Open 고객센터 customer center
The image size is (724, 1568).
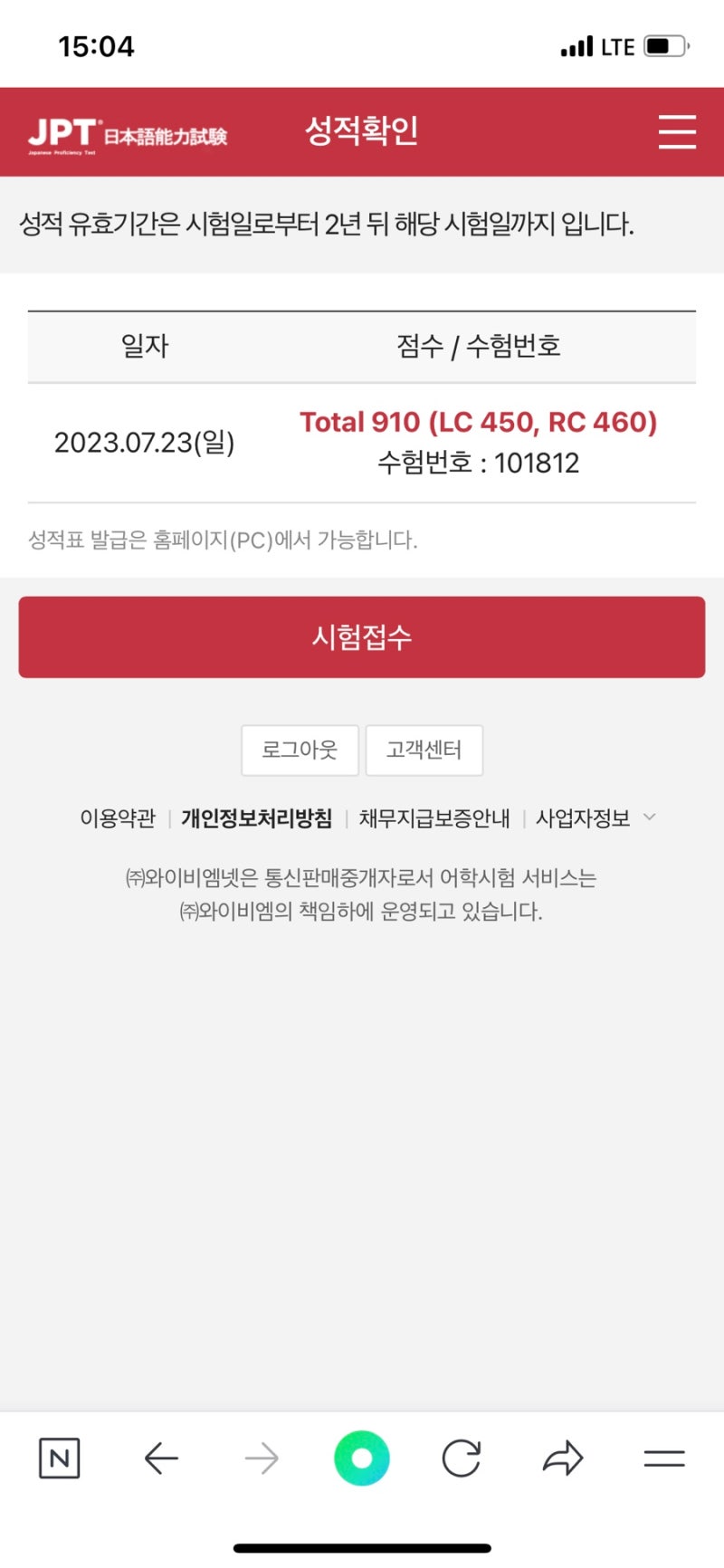tap(424, 750)
